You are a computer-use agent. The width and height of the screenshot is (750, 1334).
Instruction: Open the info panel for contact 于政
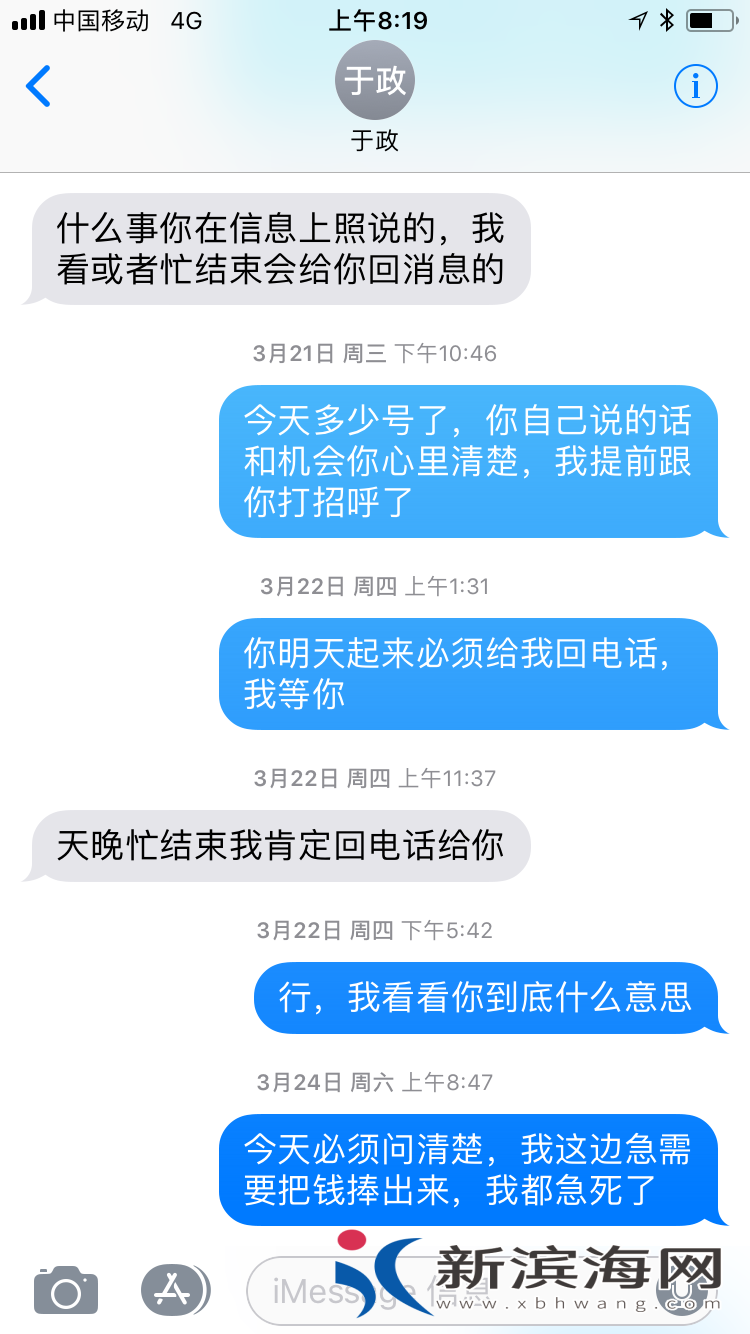click(695, 86)
